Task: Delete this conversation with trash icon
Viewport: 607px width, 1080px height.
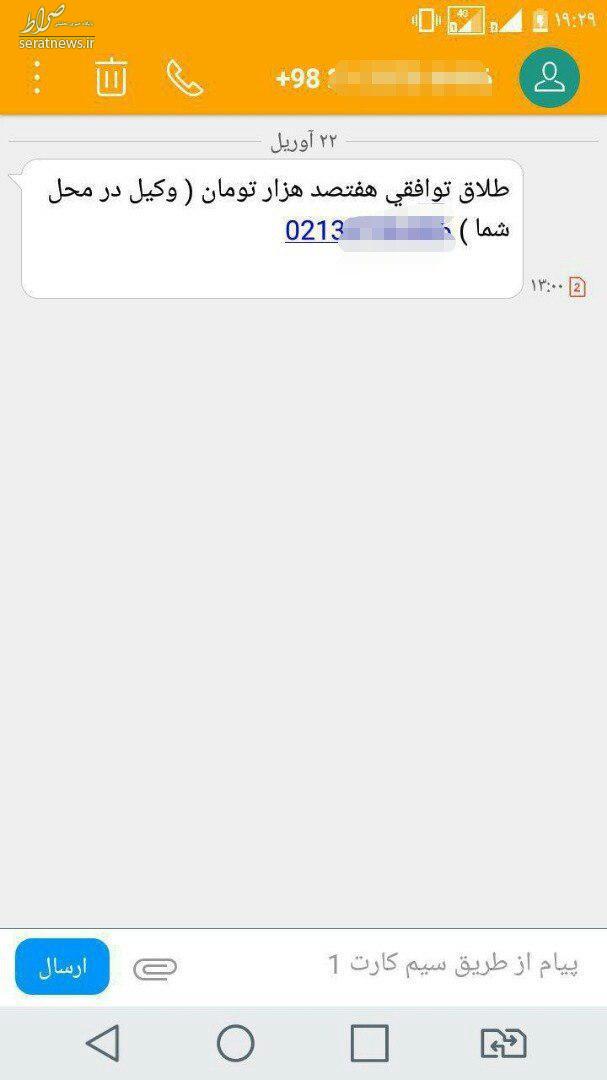Action: tap(111, 78)
